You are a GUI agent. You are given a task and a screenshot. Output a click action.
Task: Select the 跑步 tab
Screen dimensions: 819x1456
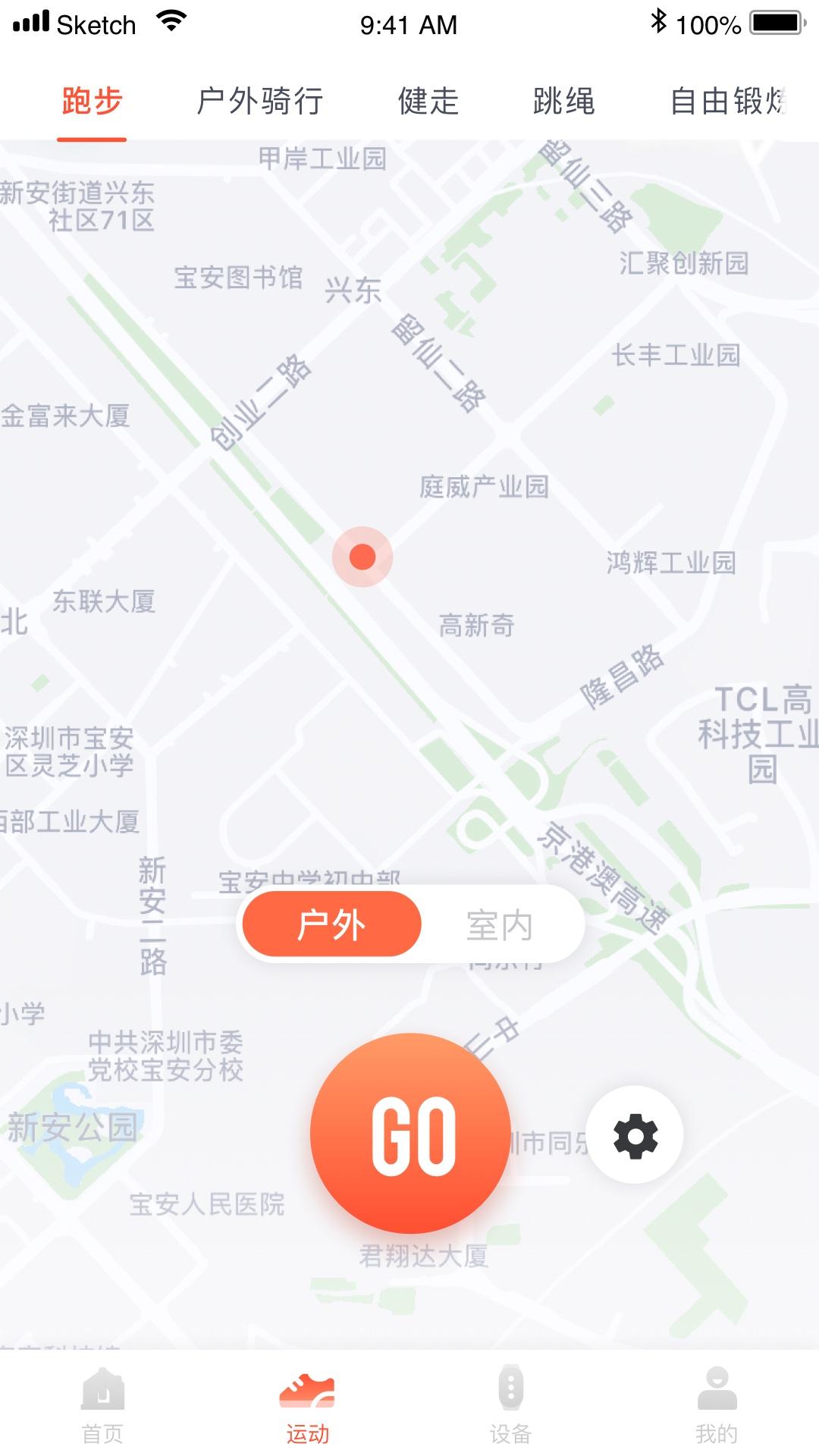tap(92, 102)
